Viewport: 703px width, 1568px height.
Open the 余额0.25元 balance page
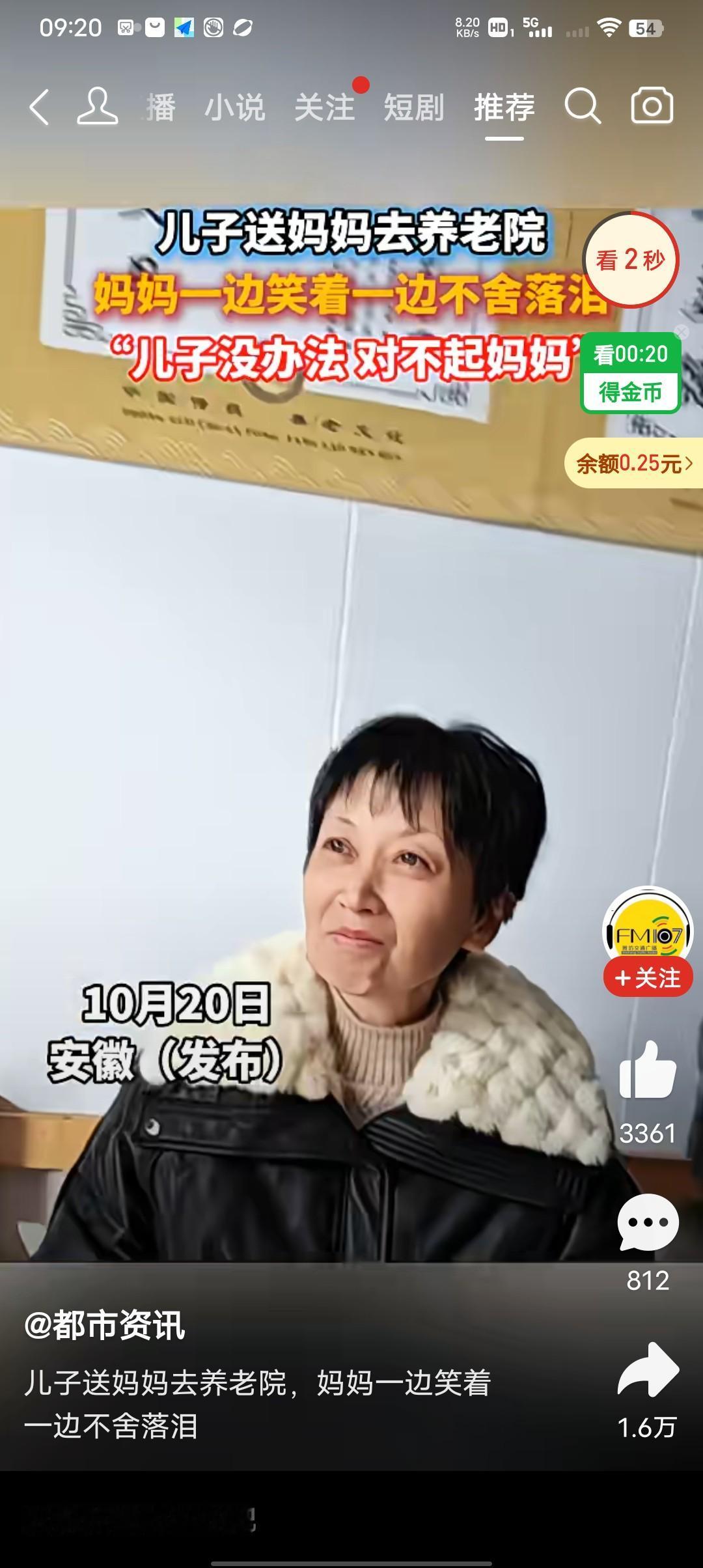(x=633, y=464)
